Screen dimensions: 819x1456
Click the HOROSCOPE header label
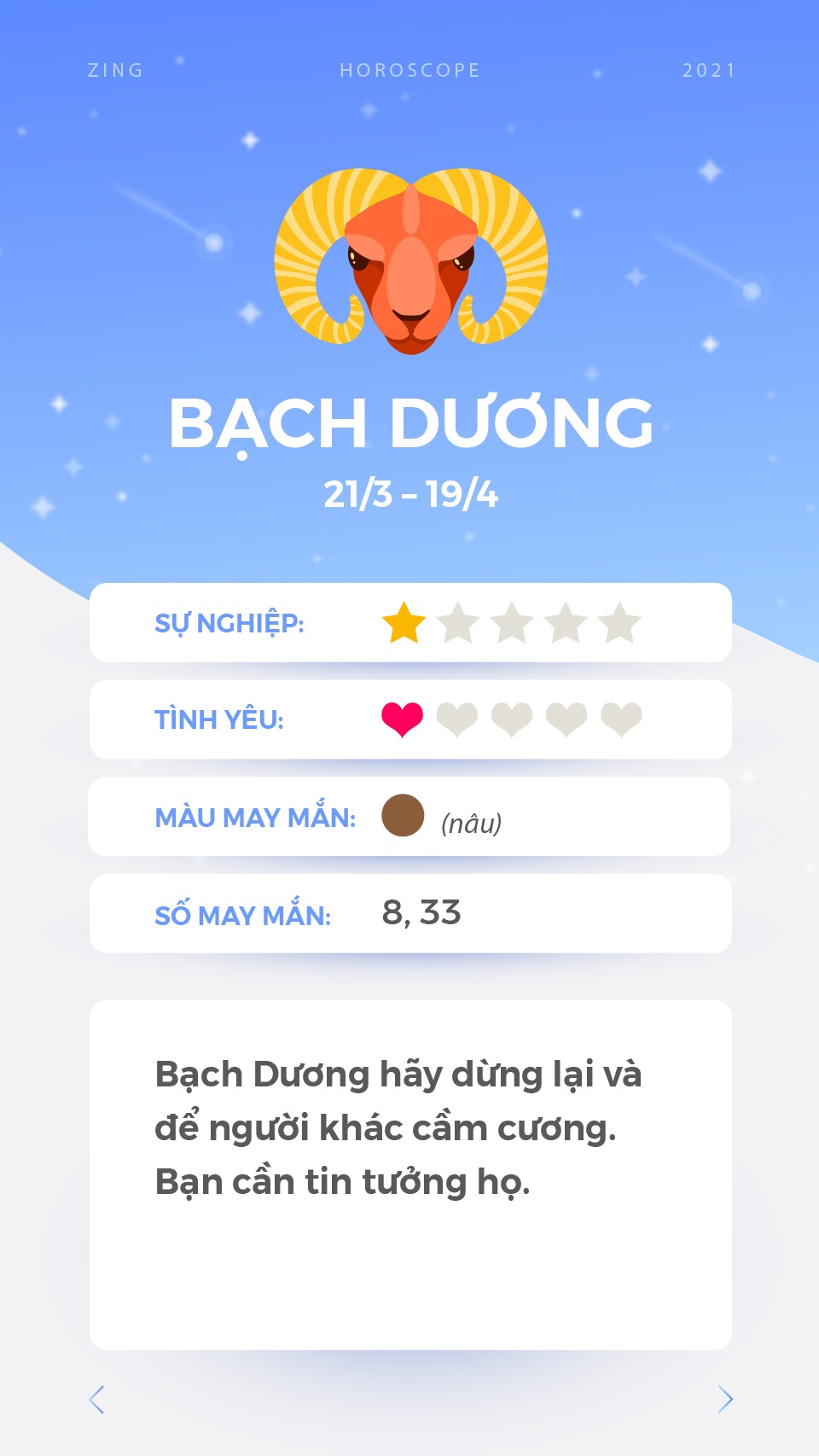coord(409,71)
